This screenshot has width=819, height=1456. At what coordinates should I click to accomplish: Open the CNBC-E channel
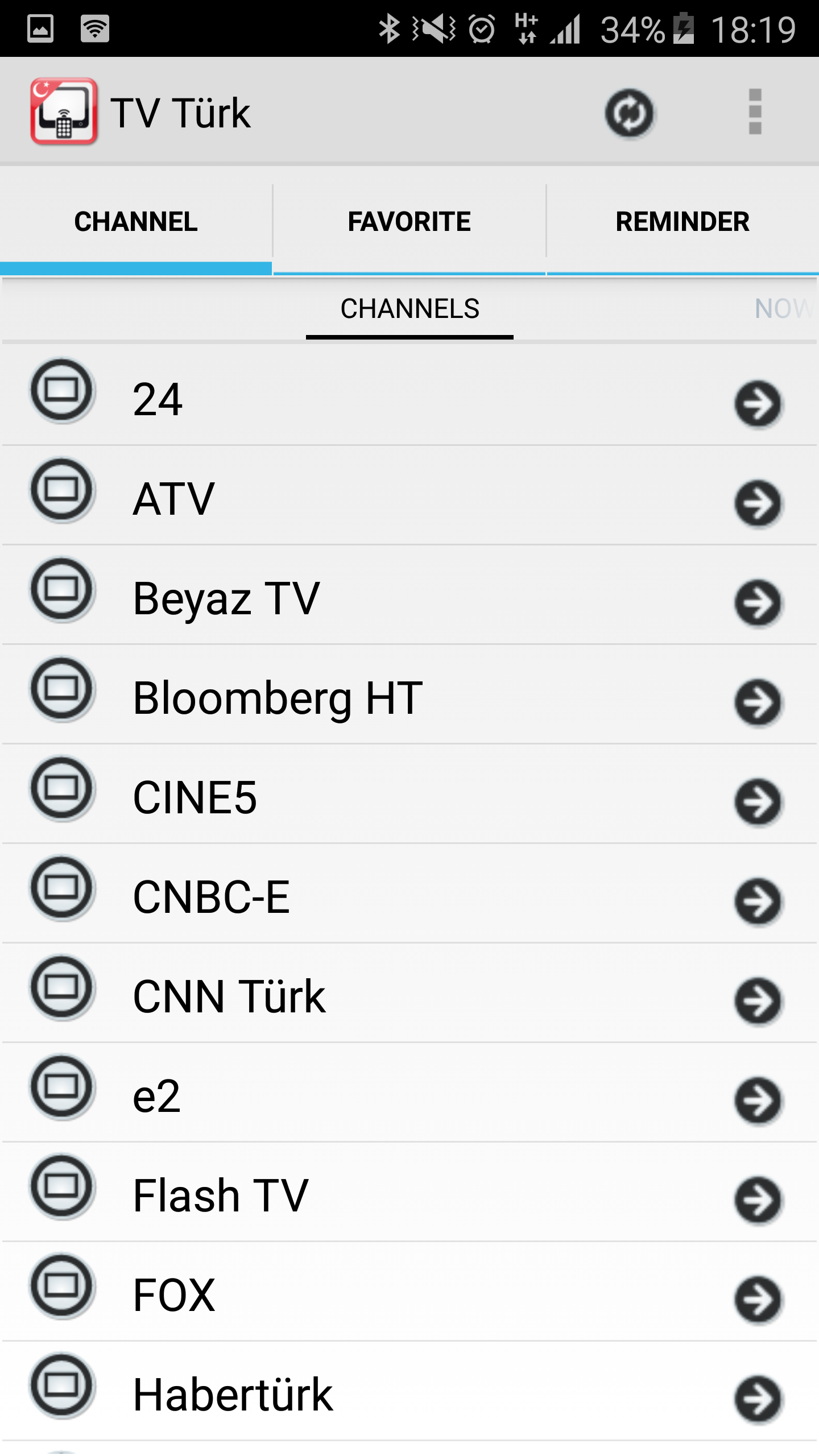pyautogui.click(x=409, y=896)
